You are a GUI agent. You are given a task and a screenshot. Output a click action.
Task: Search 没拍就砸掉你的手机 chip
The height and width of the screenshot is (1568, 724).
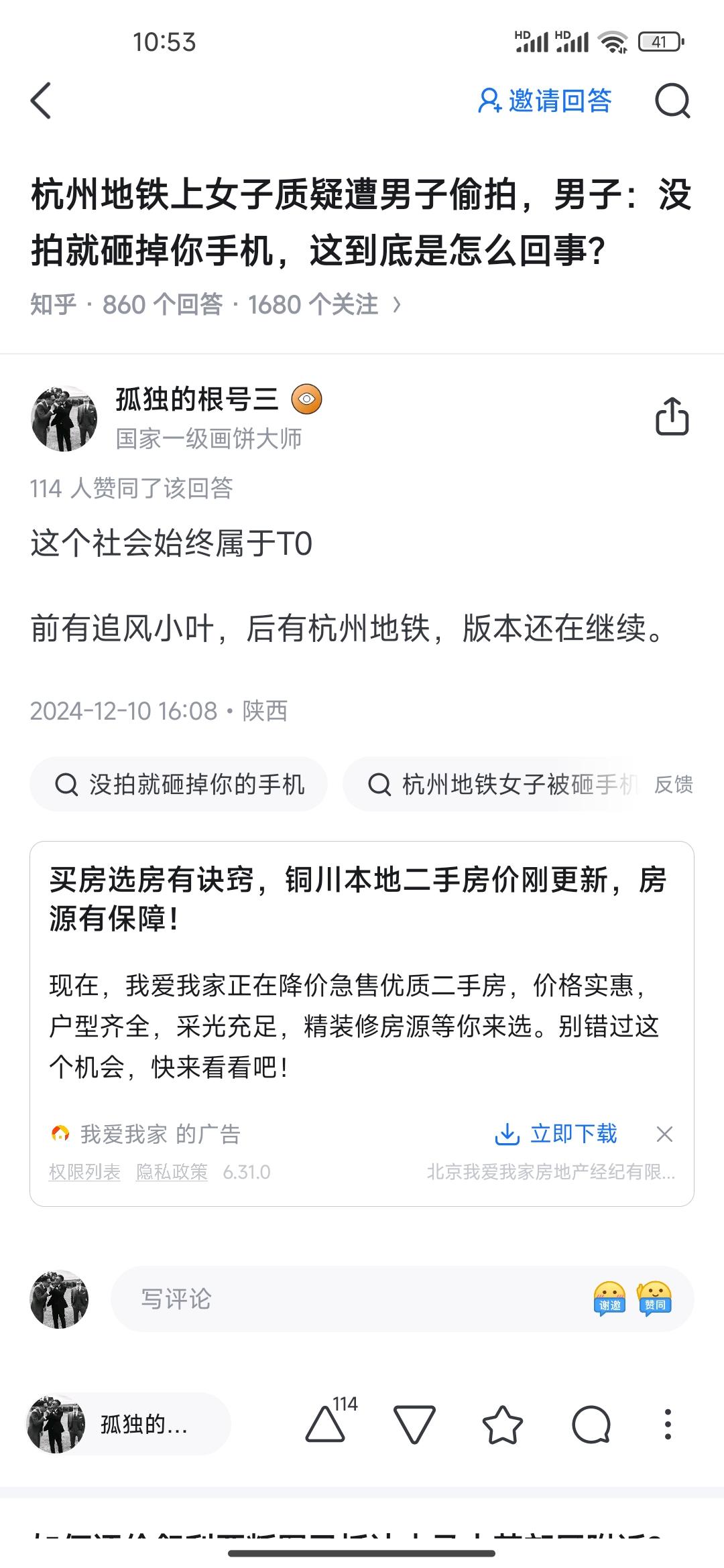[x=179, y=784]
